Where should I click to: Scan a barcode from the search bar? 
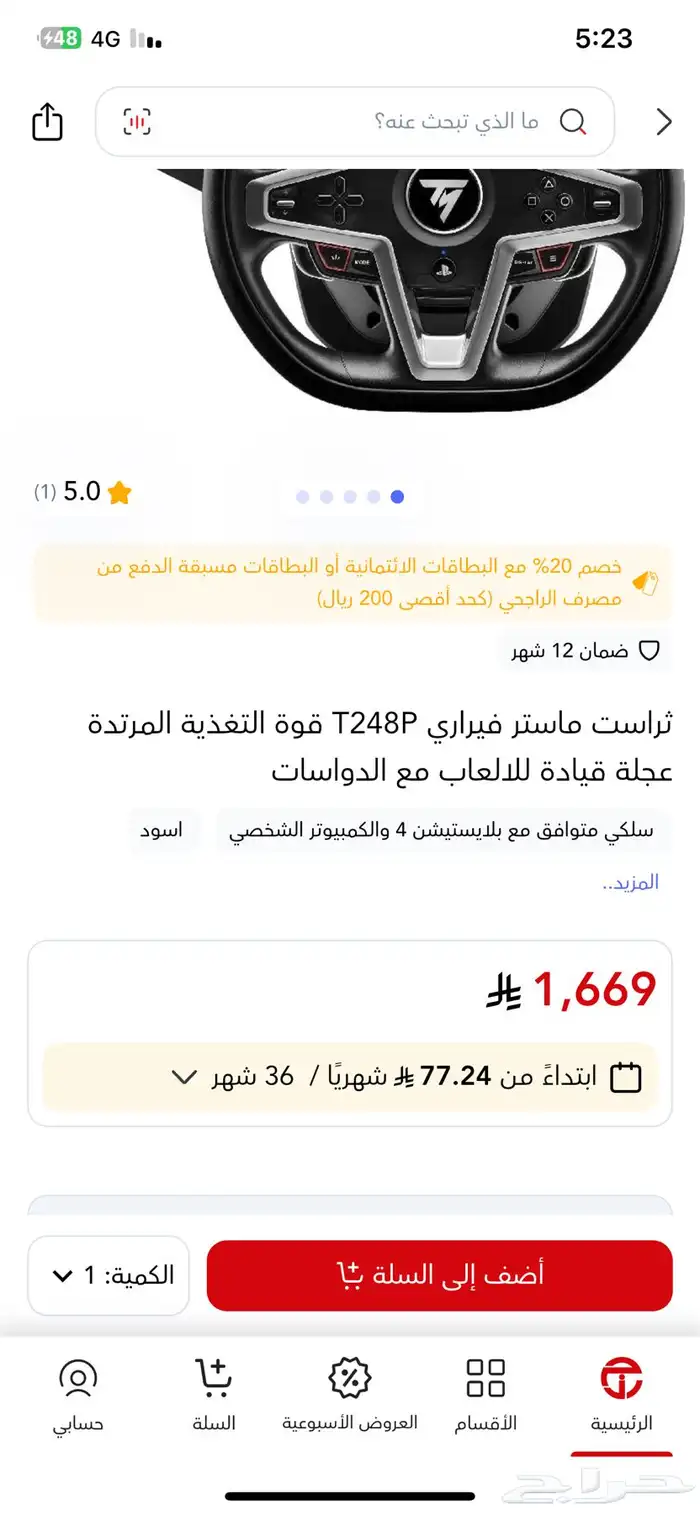137,122
